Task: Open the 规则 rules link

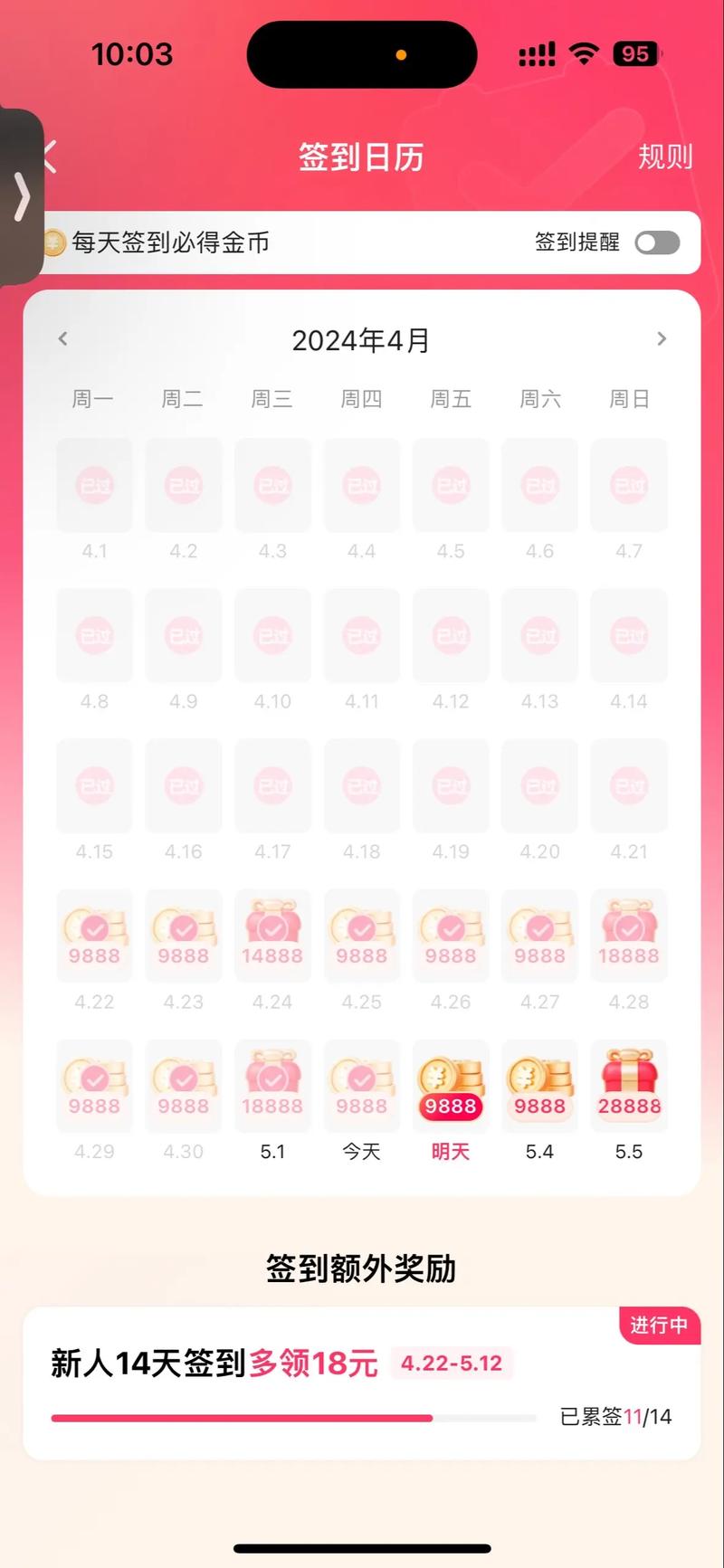Action: [x=664, y=157]
